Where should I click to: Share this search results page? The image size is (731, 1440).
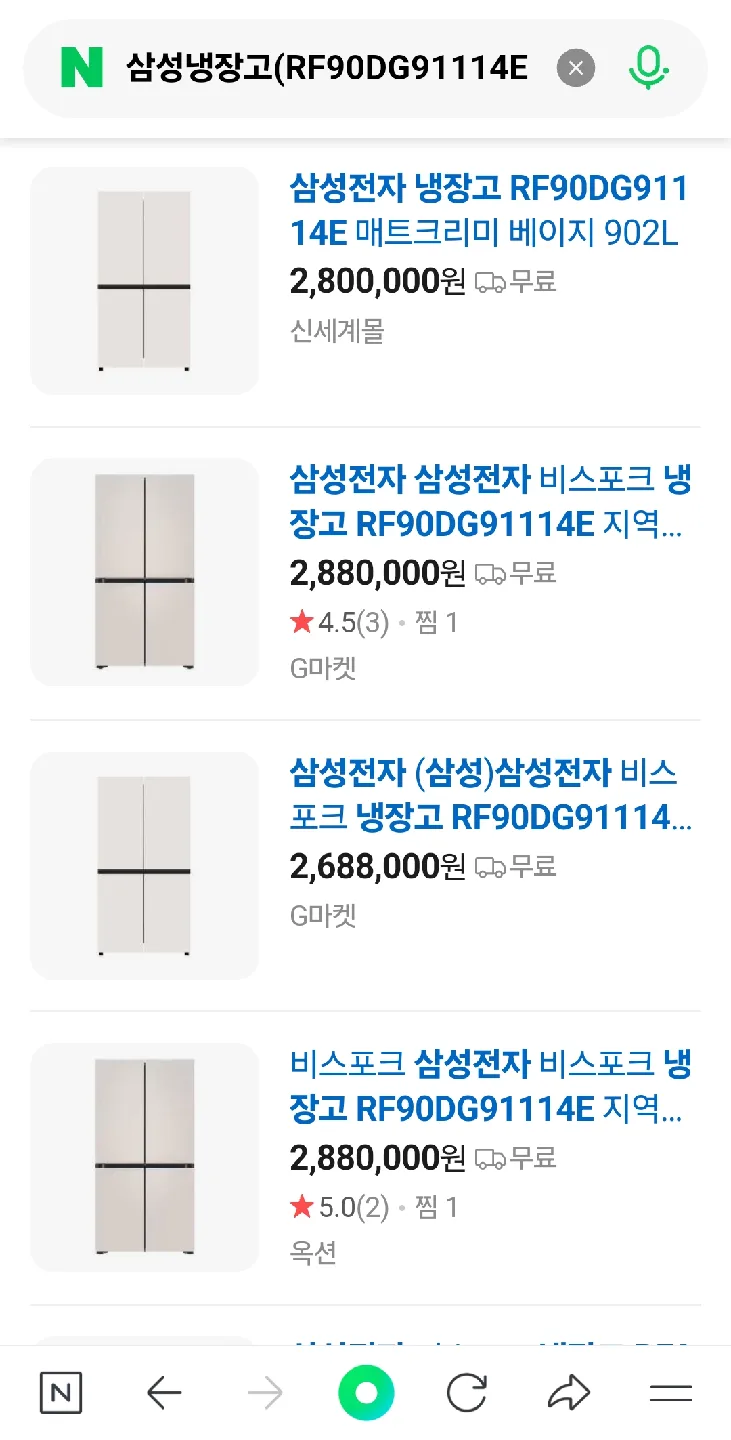pyautogui.click(x=569, y=1393)
